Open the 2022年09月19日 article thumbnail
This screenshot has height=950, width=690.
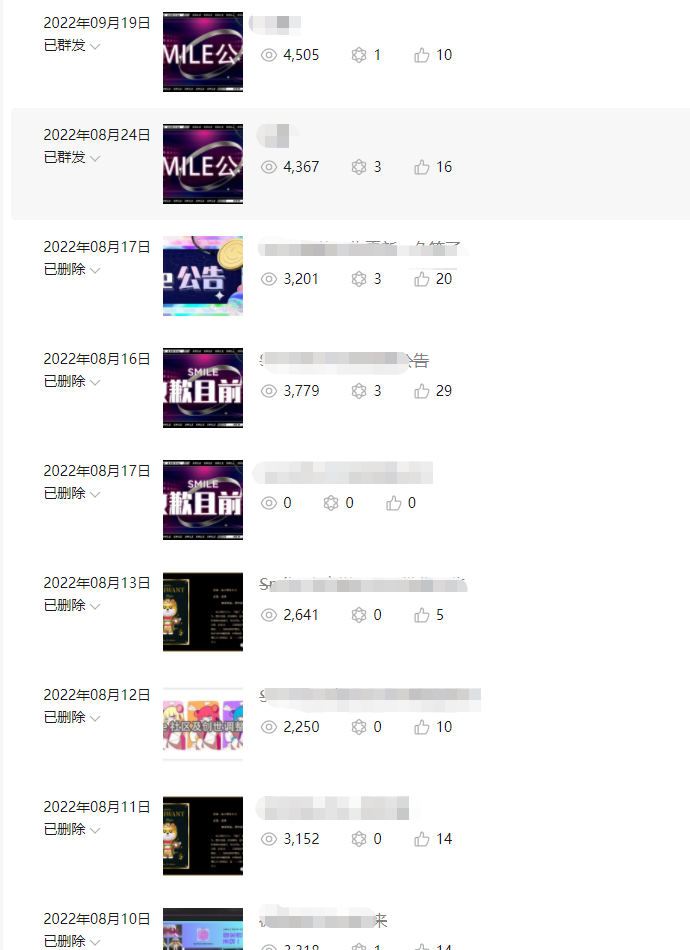click(x=202, y=52)
